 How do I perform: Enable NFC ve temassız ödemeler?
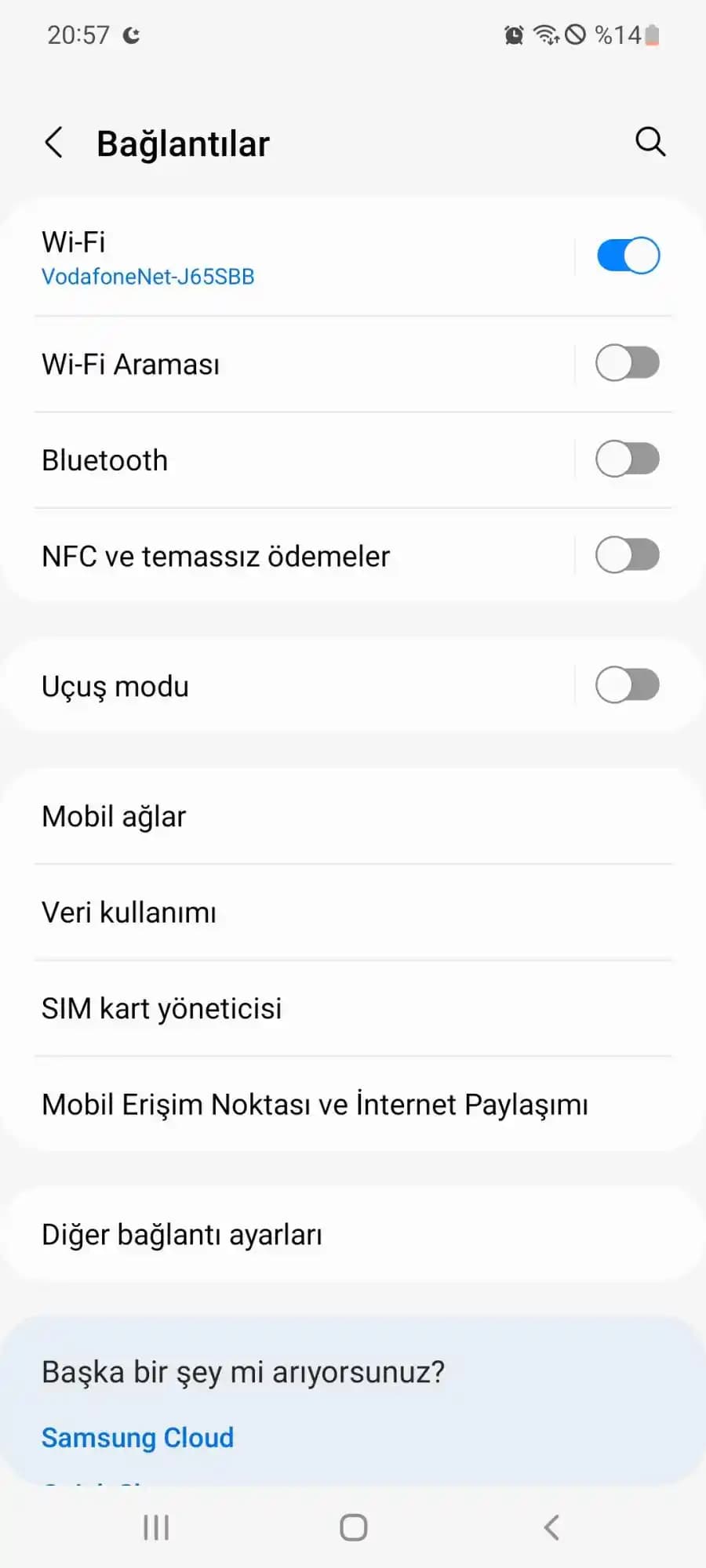[x=627, y=555]
